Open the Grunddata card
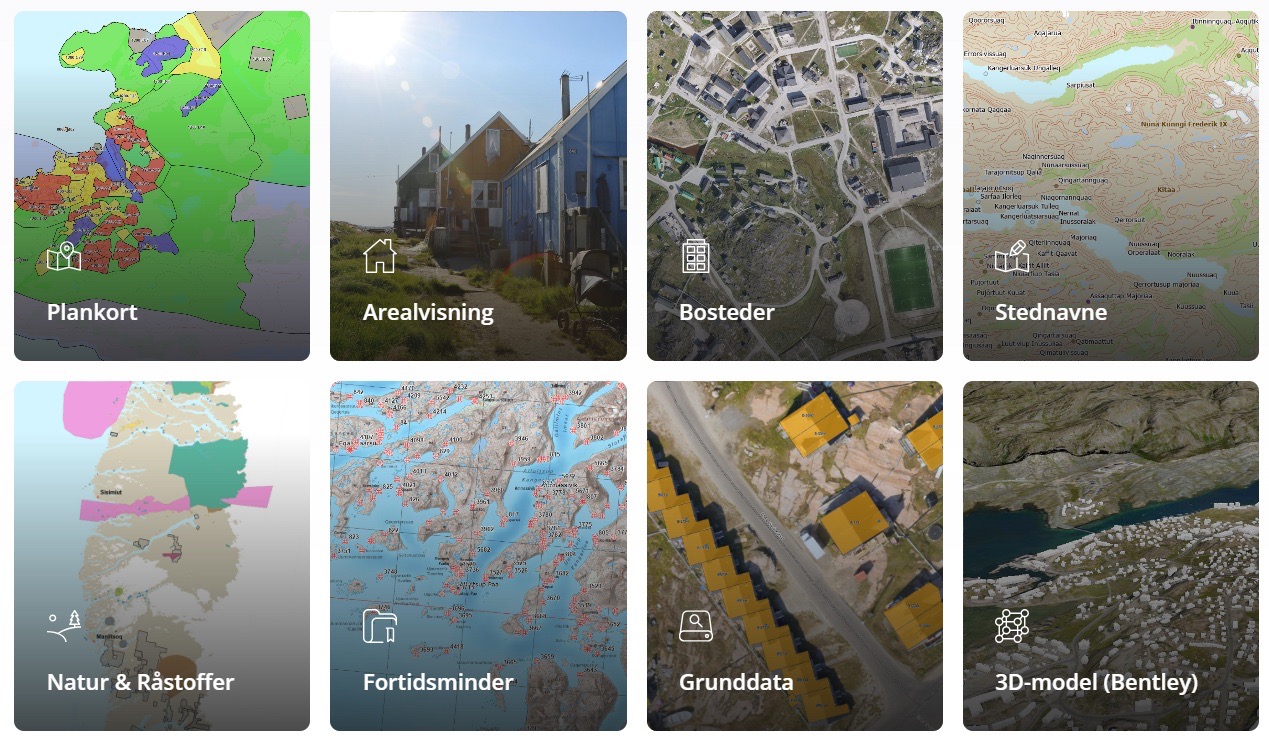The image size is (1269, 746). pos(794,556)
